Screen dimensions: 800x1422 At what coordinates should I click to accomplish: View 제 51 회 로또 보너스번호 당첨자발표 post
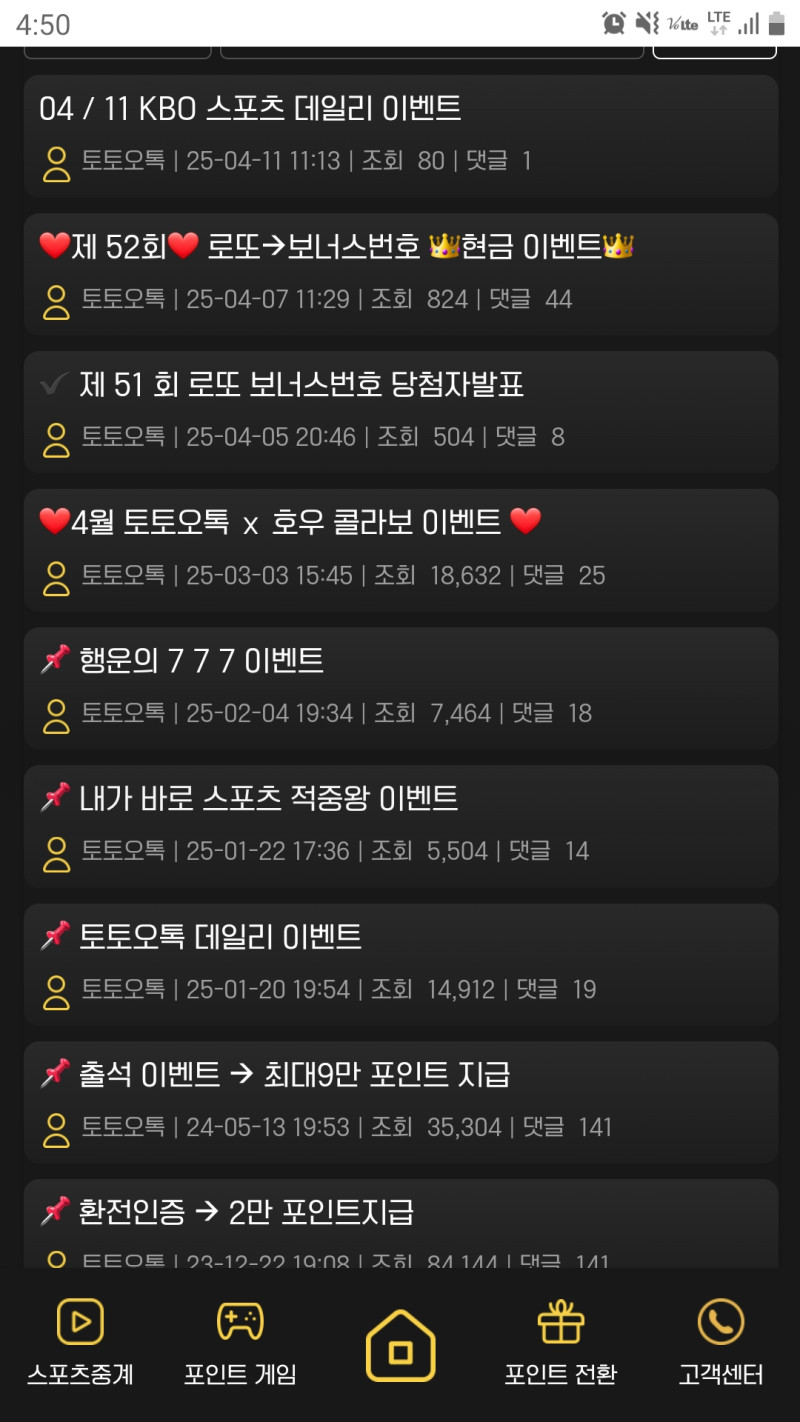[301, 385]
